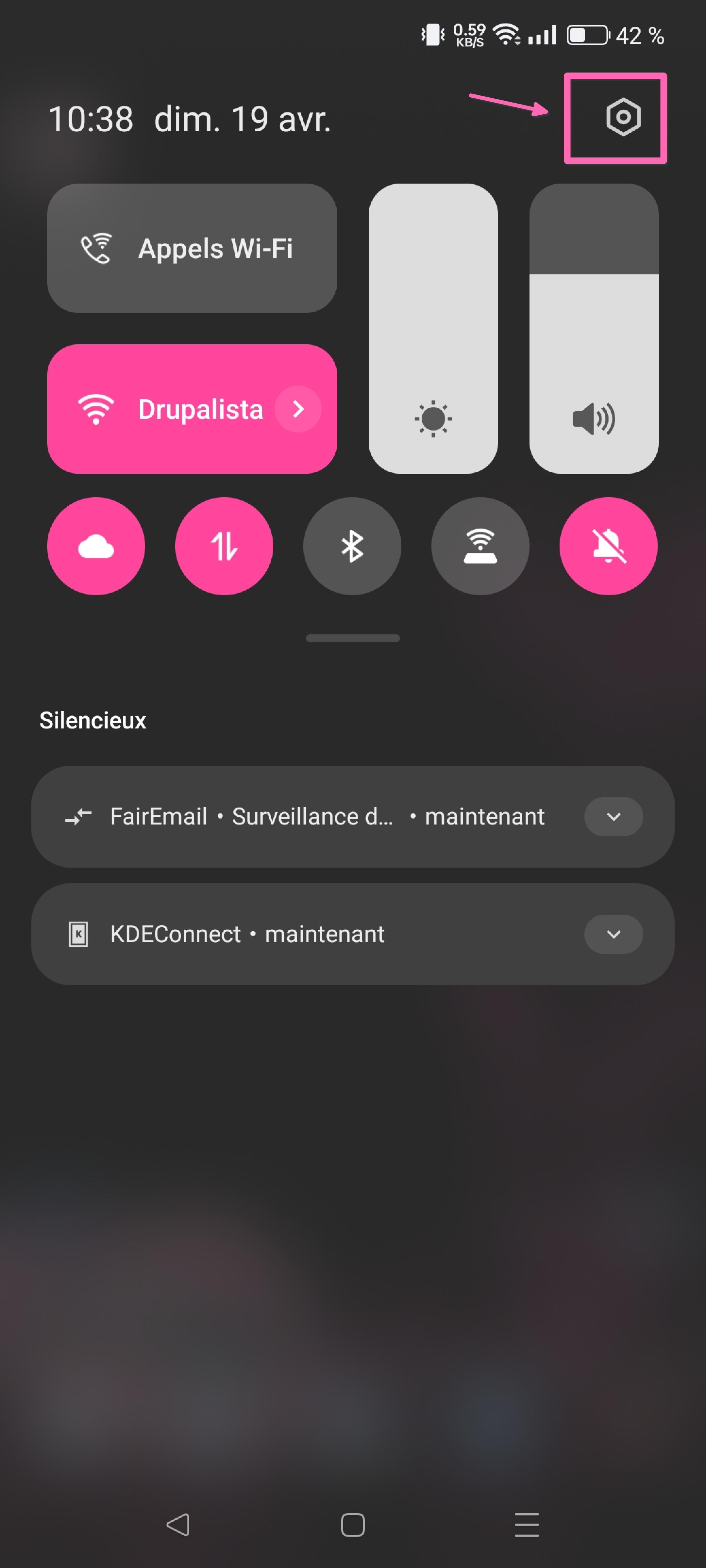The width and height of the screenshot is (706, 1568).
Task: Enable the Wi-Fi hotspot tile
Action: [x=480, y=546]
